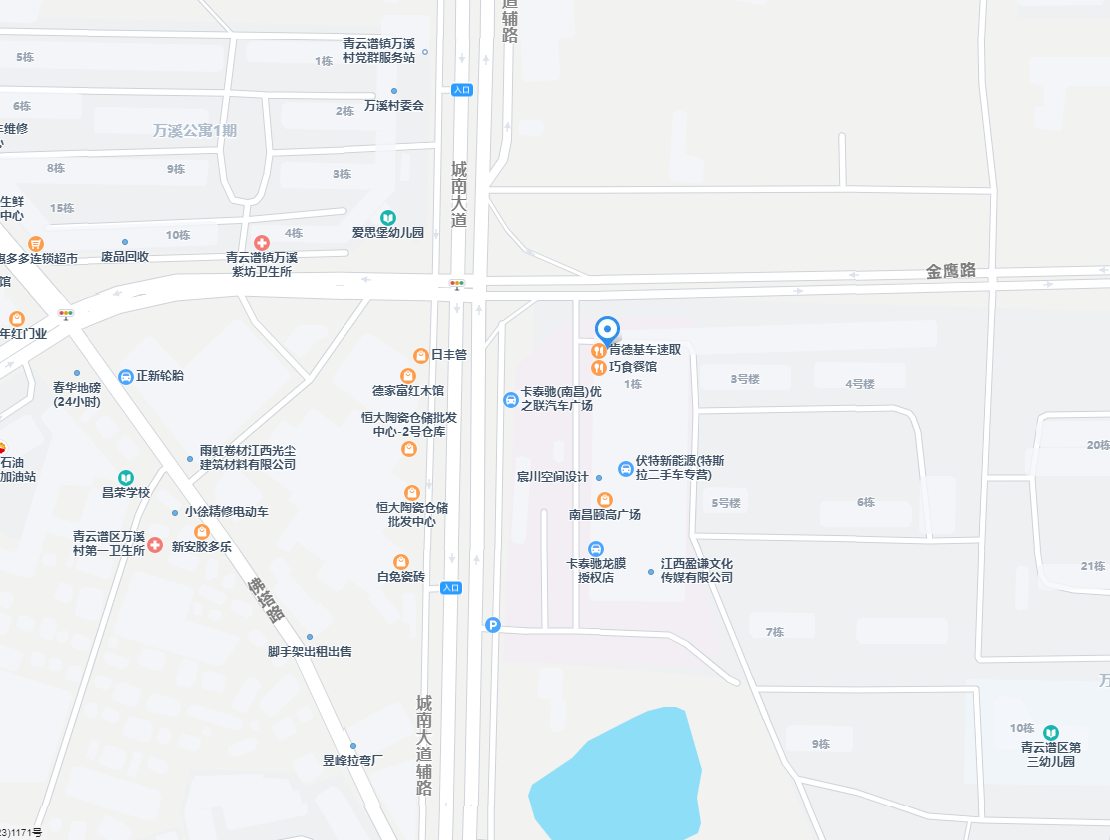
Task: Select 巧食餐馆 restaurant on map
Action: [x=598, y=367]
